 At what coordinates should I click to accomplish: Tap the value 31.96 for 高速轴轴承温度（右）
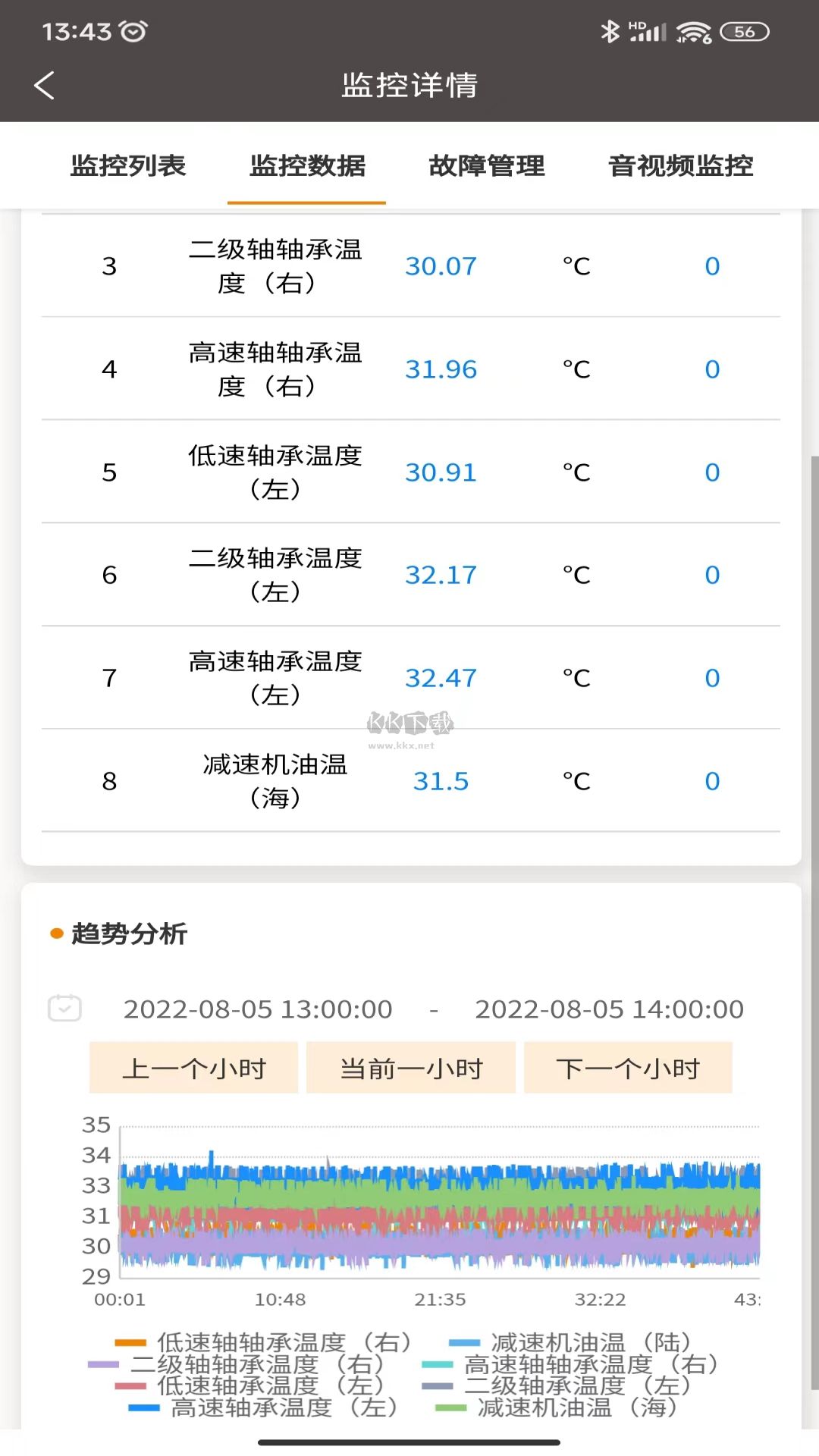point(442,369)
